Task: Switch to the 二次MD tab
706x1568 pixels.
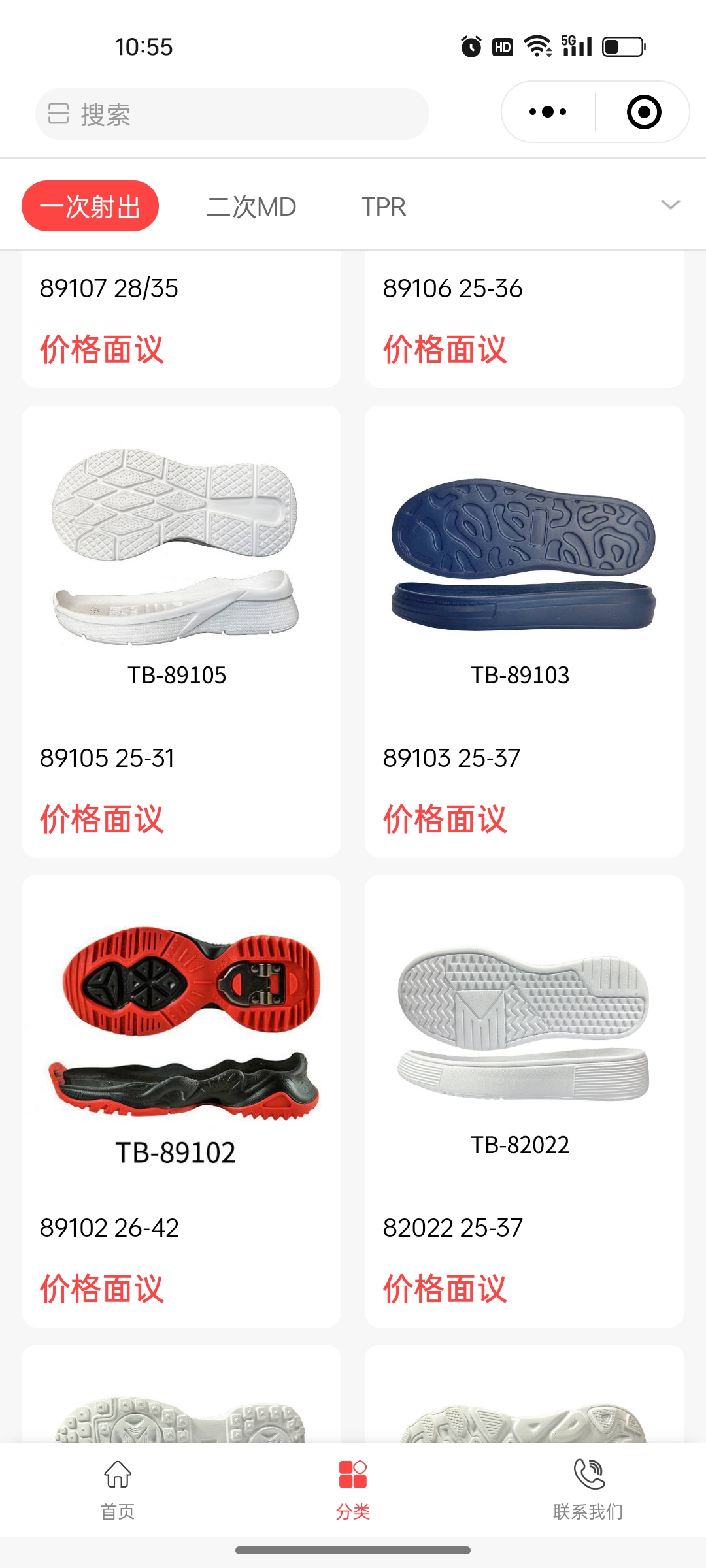Action: pos(252,206)
